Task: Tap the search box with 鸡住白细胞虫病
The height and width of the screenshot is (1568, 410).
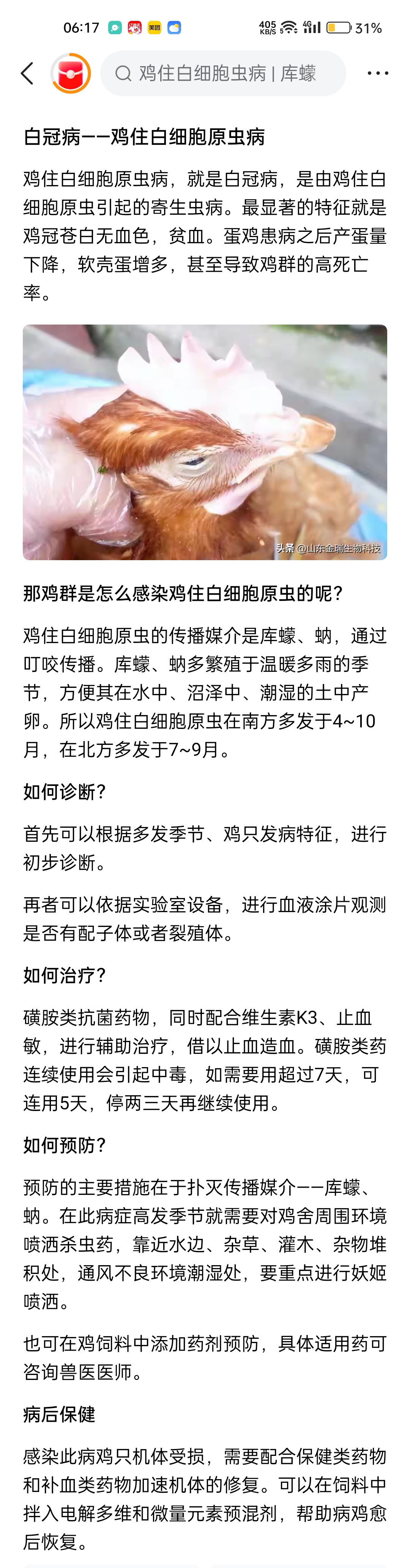Action: [223, 74]
